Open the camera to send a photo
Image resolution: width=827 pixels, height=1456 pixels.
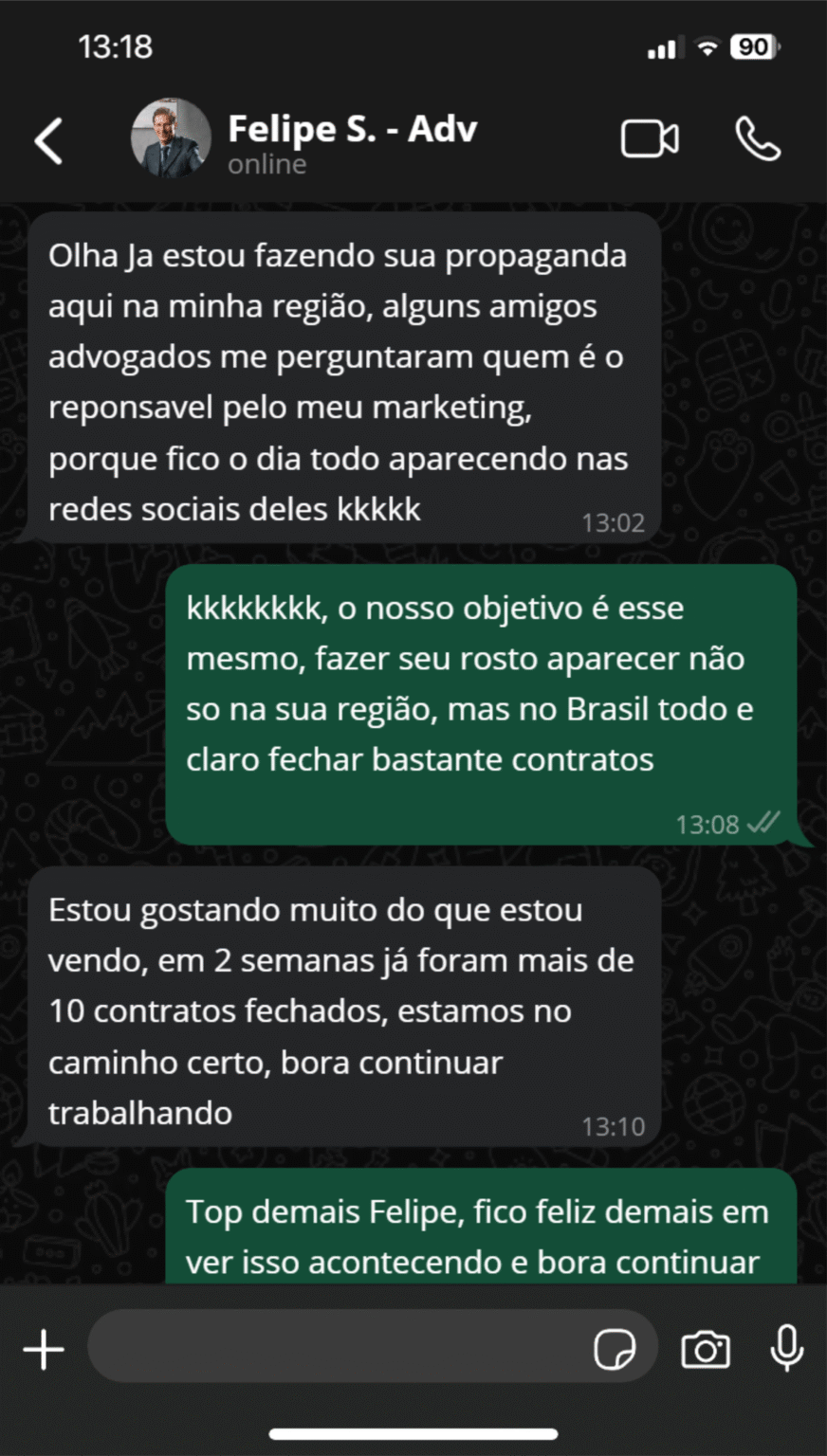click(706, 1349)
